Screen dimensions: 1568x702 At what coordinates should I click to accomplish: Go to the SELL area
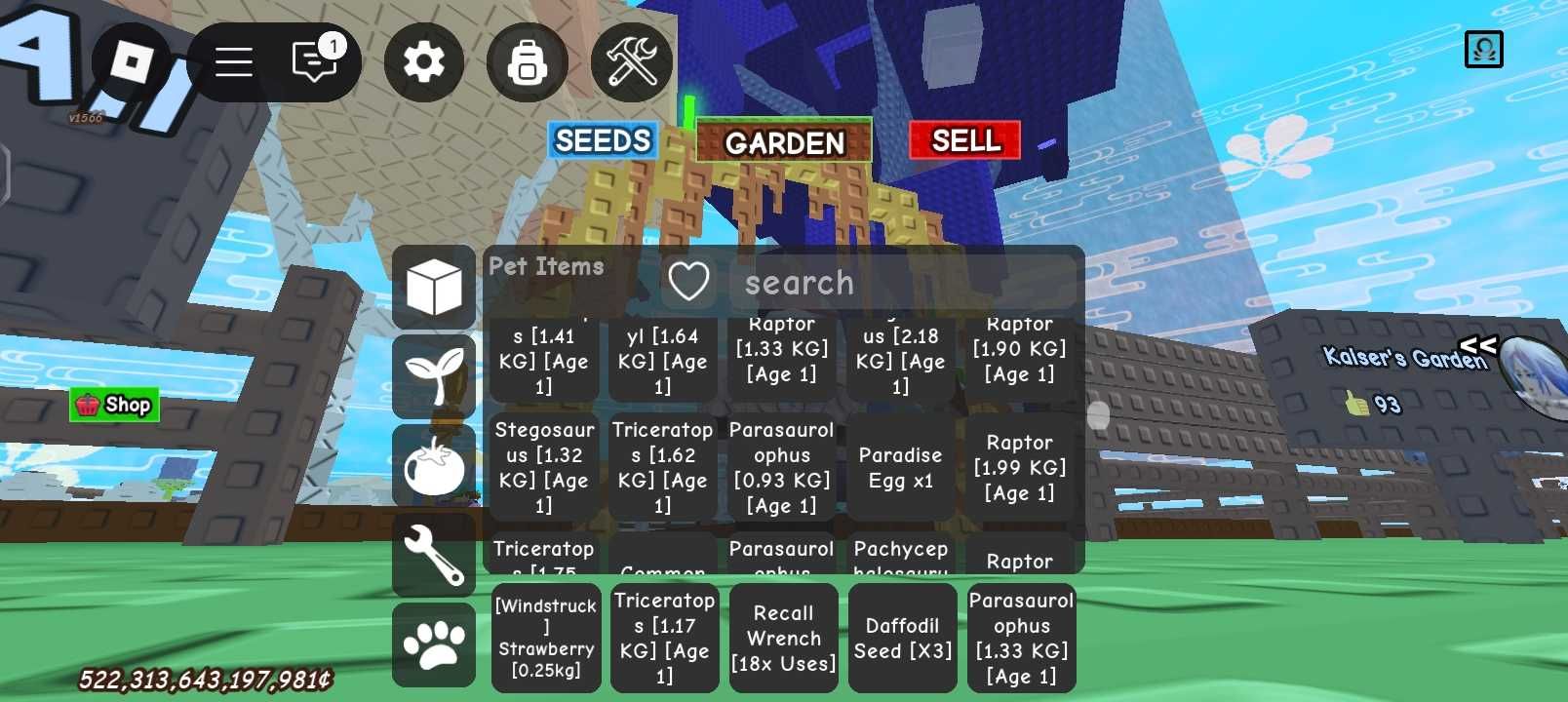[964, 140]
